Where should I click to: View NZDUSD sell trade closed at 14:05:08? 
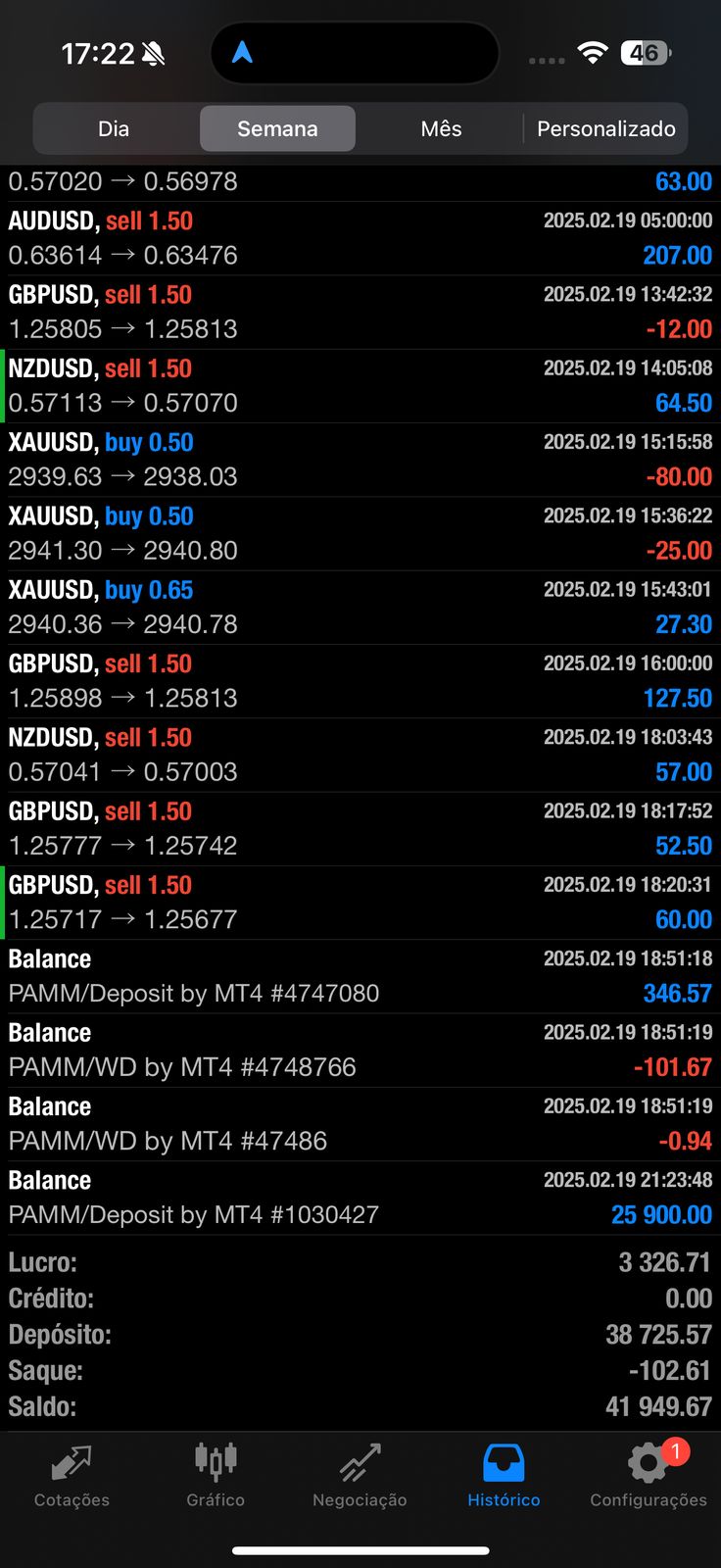pos(360,385)
